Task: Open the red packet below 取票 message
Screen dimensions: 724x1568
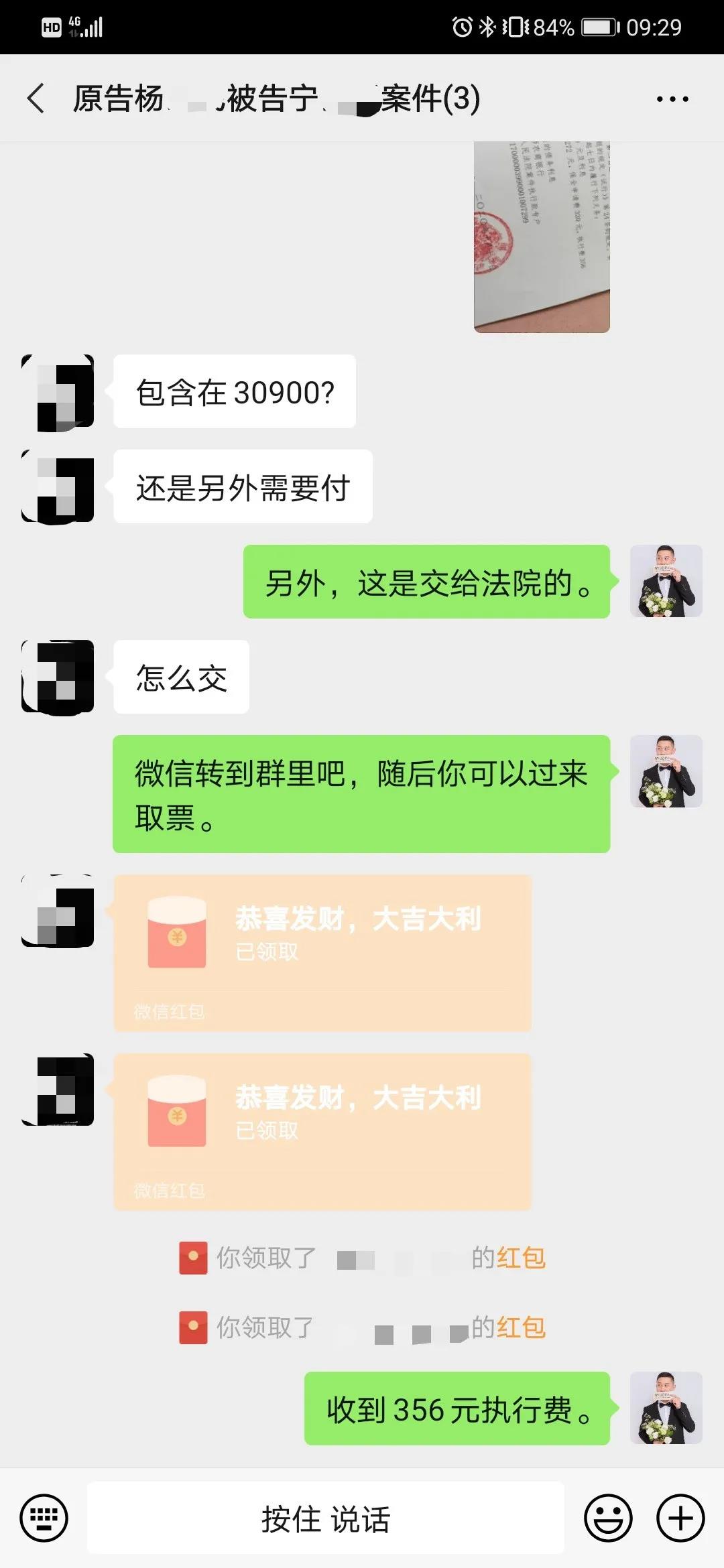Action: pos(322,952)
